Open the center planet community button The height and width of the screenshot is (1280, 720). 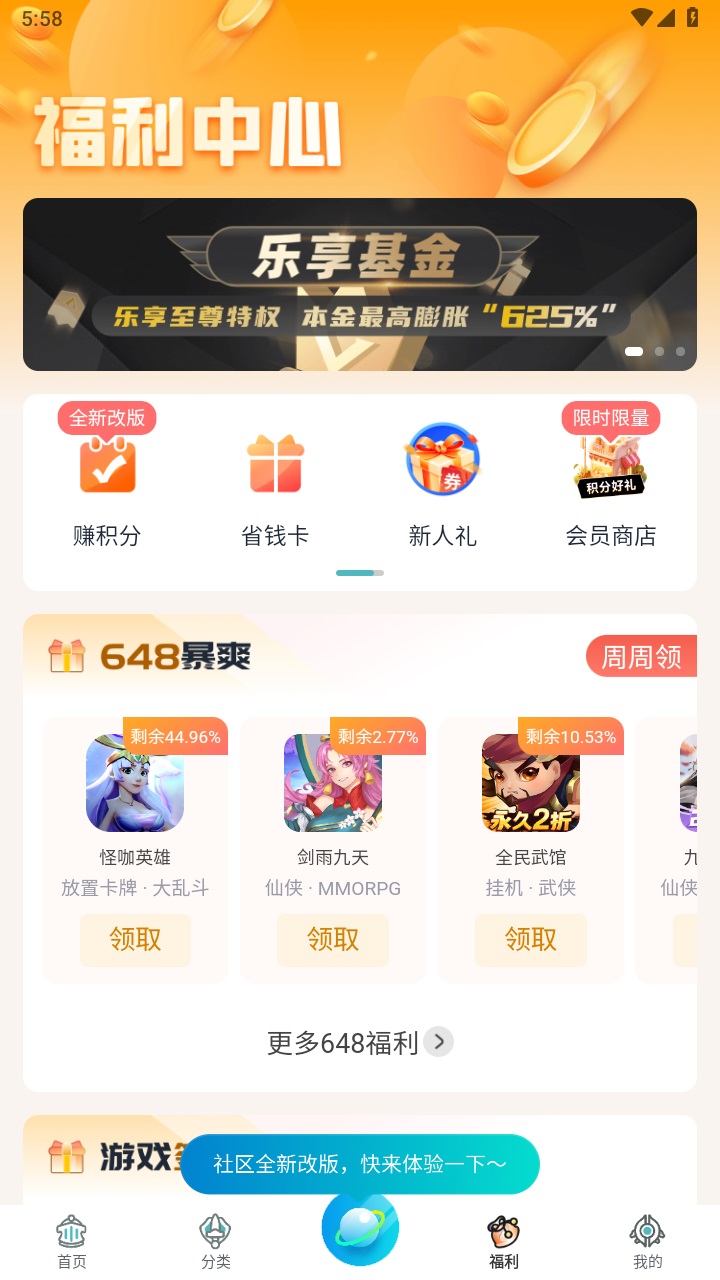click(x=360, y=1229)
